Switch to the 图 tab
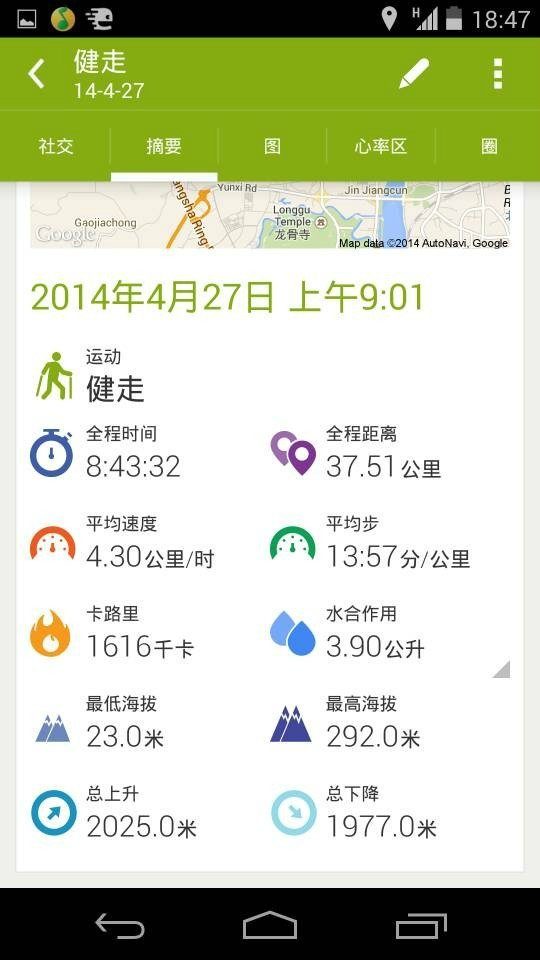 point(272,146)
